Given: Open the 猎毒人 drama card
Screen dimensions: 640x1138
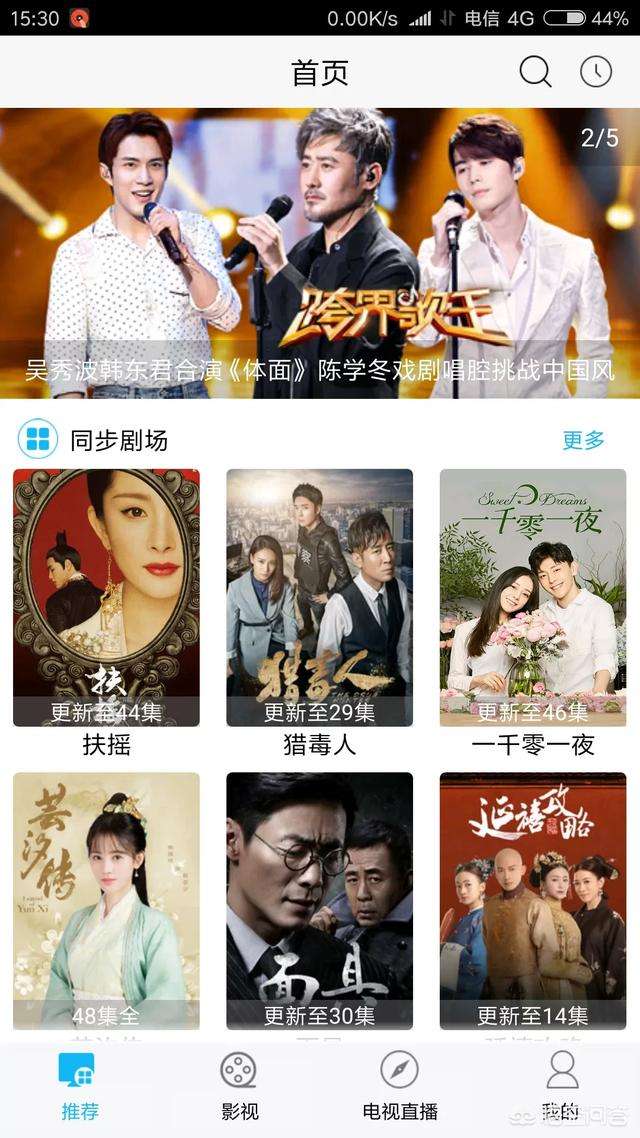Looking at the screenshot, I should tap(320, 598).
